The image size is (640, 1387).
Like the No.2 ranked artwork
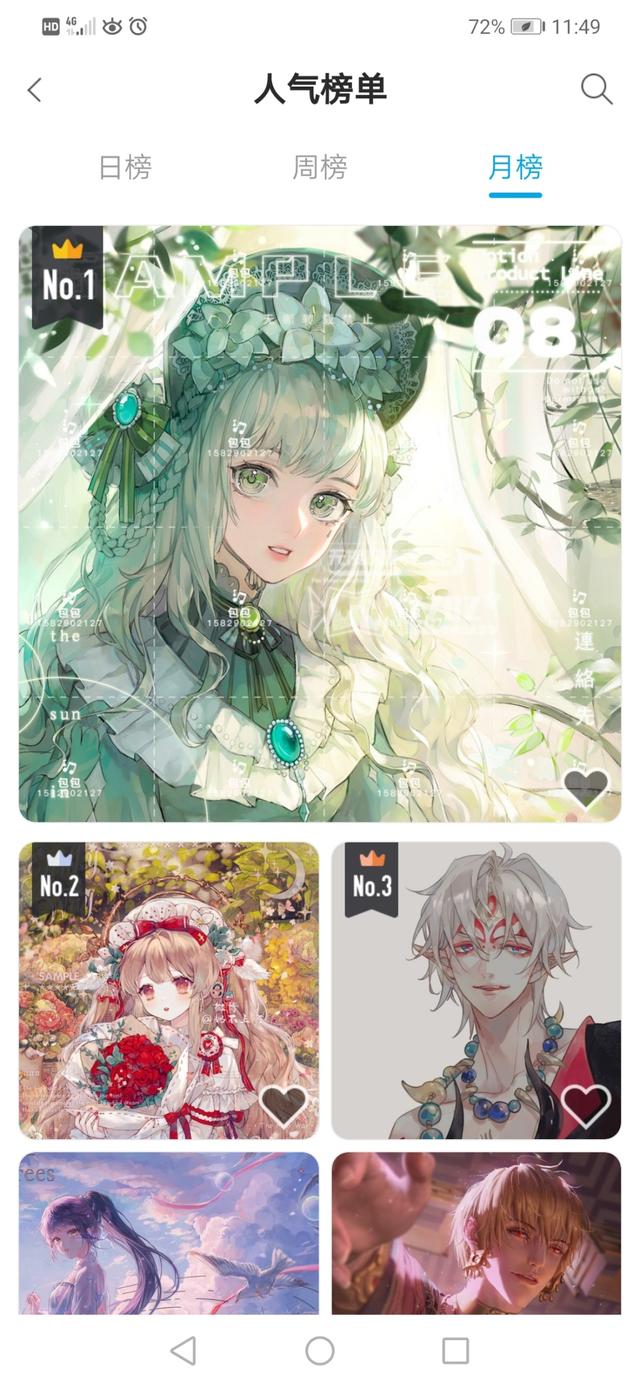tap(283, 1105)
